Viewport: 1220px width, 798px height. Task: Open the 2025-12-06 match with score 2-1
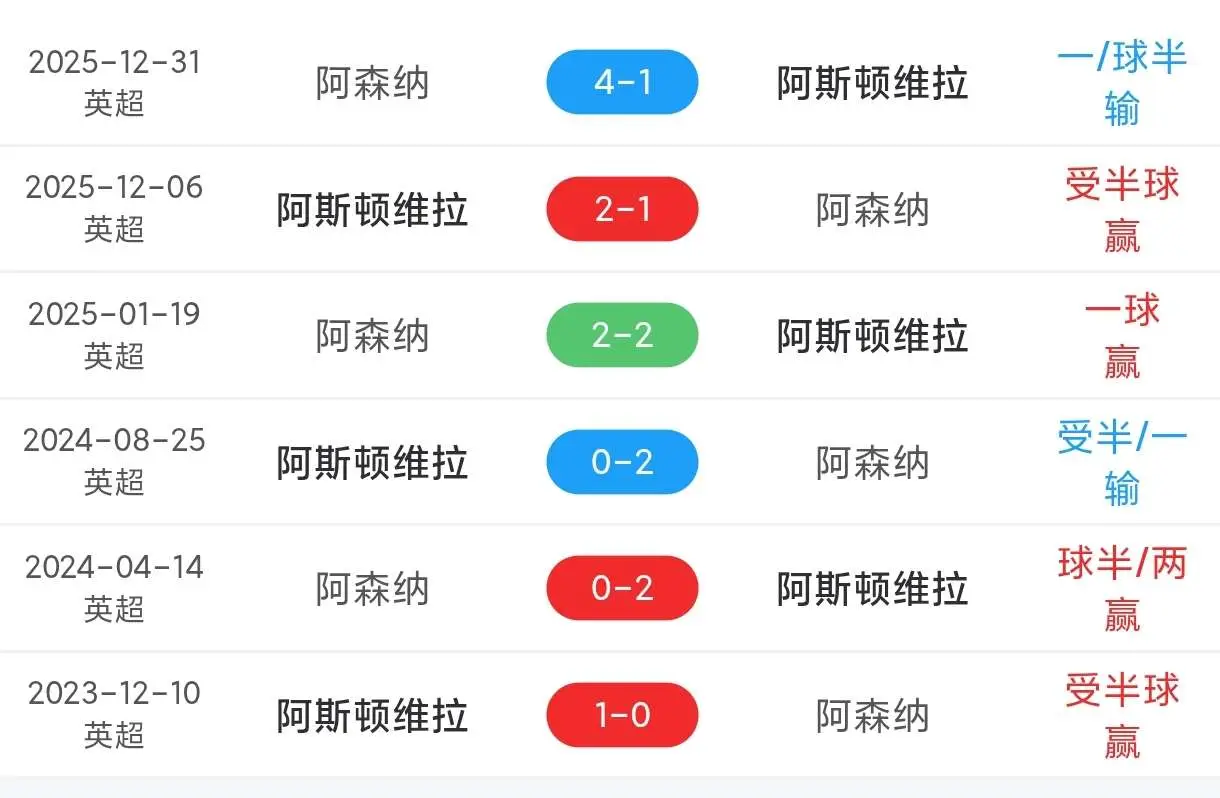pyautogui.click(x=610, y=209)
